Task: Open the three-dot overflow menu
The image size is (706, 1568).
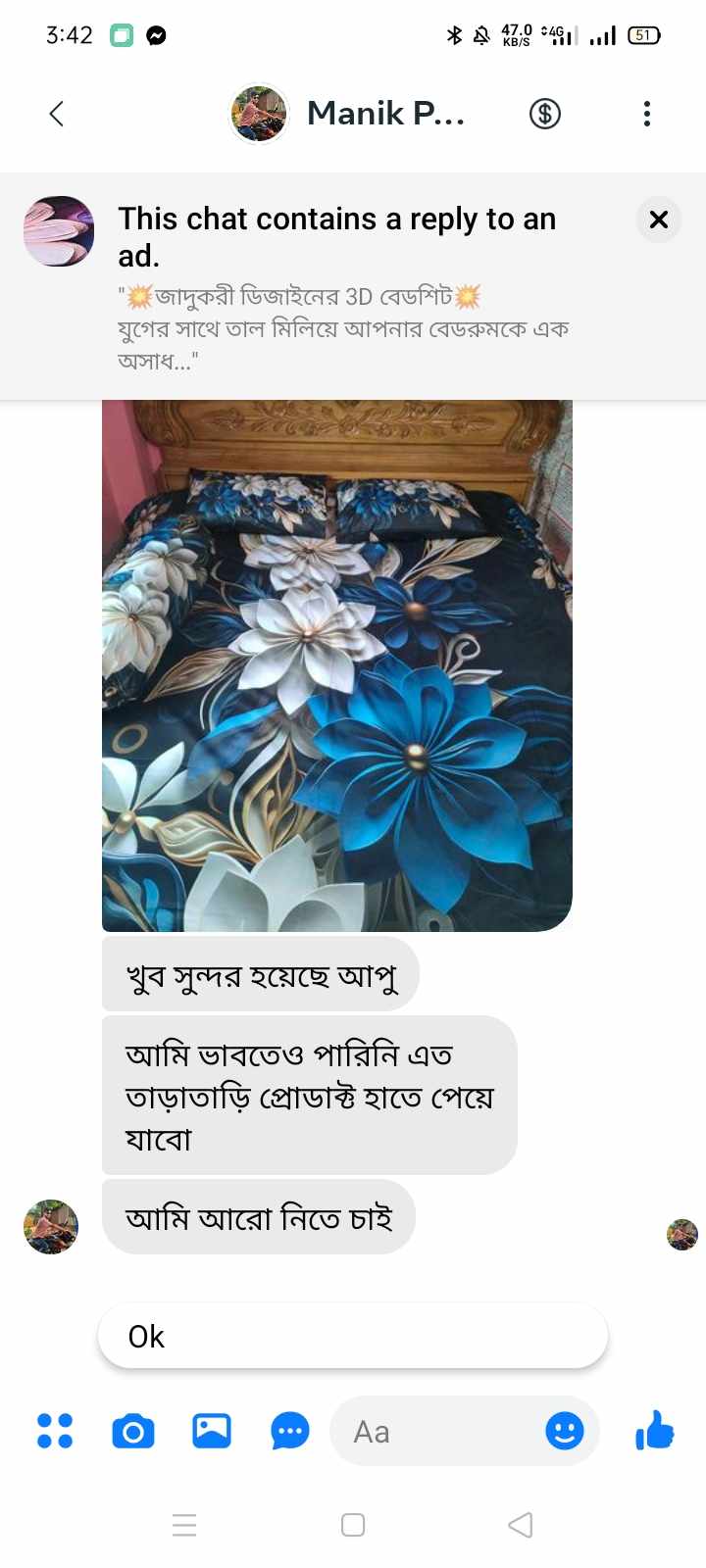Action: (646, 114)
